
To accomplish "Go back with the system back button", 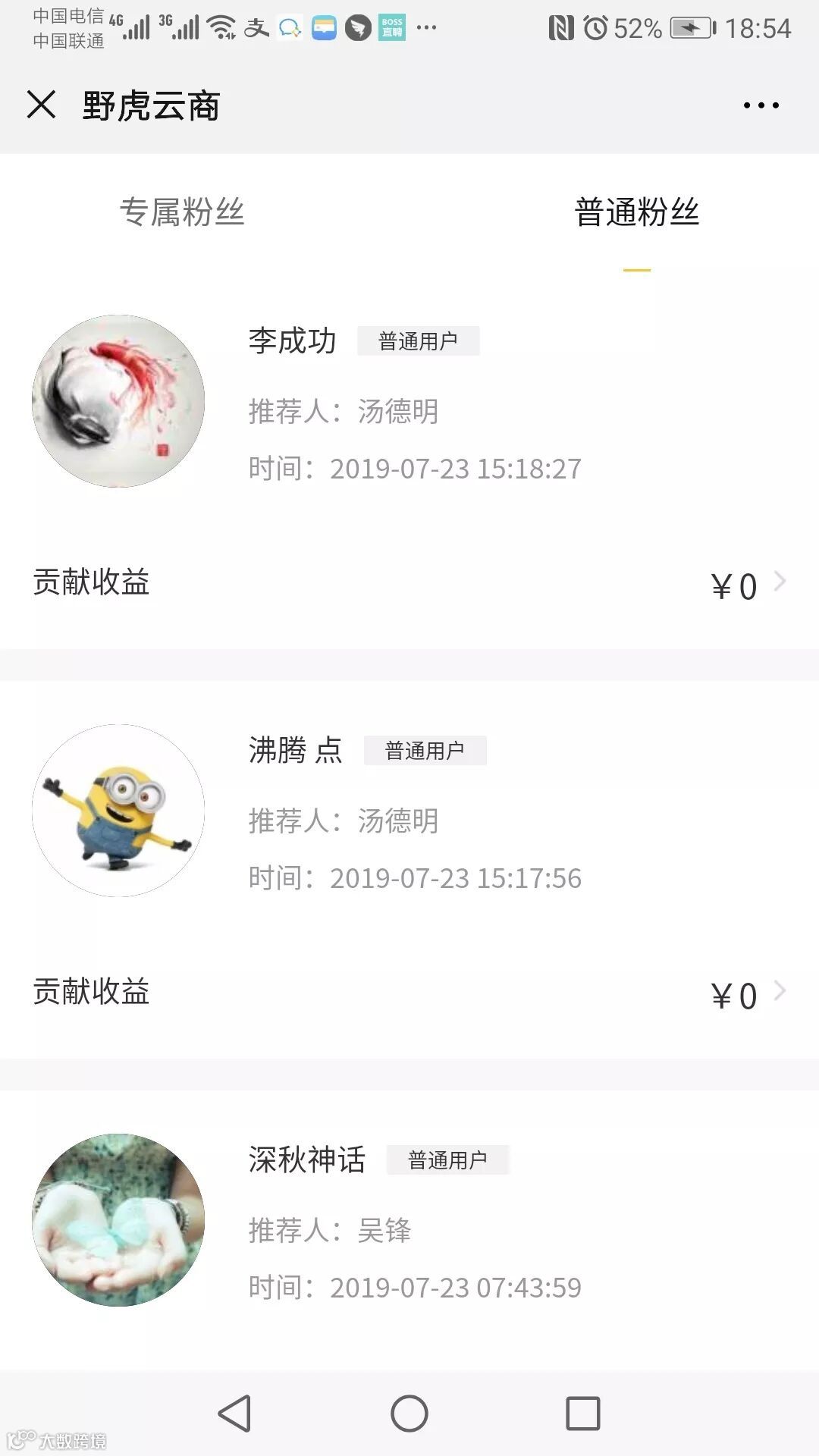I will [234, 1414].
